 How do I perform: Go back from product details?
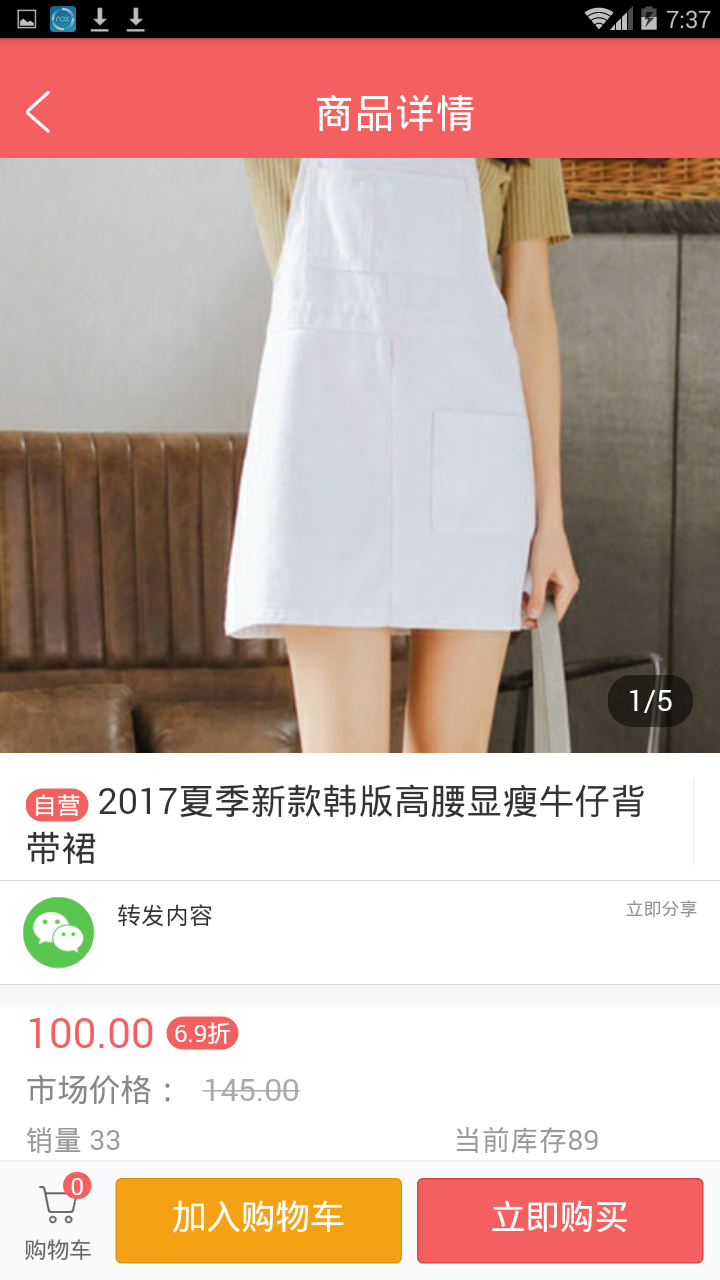point(38,112)
